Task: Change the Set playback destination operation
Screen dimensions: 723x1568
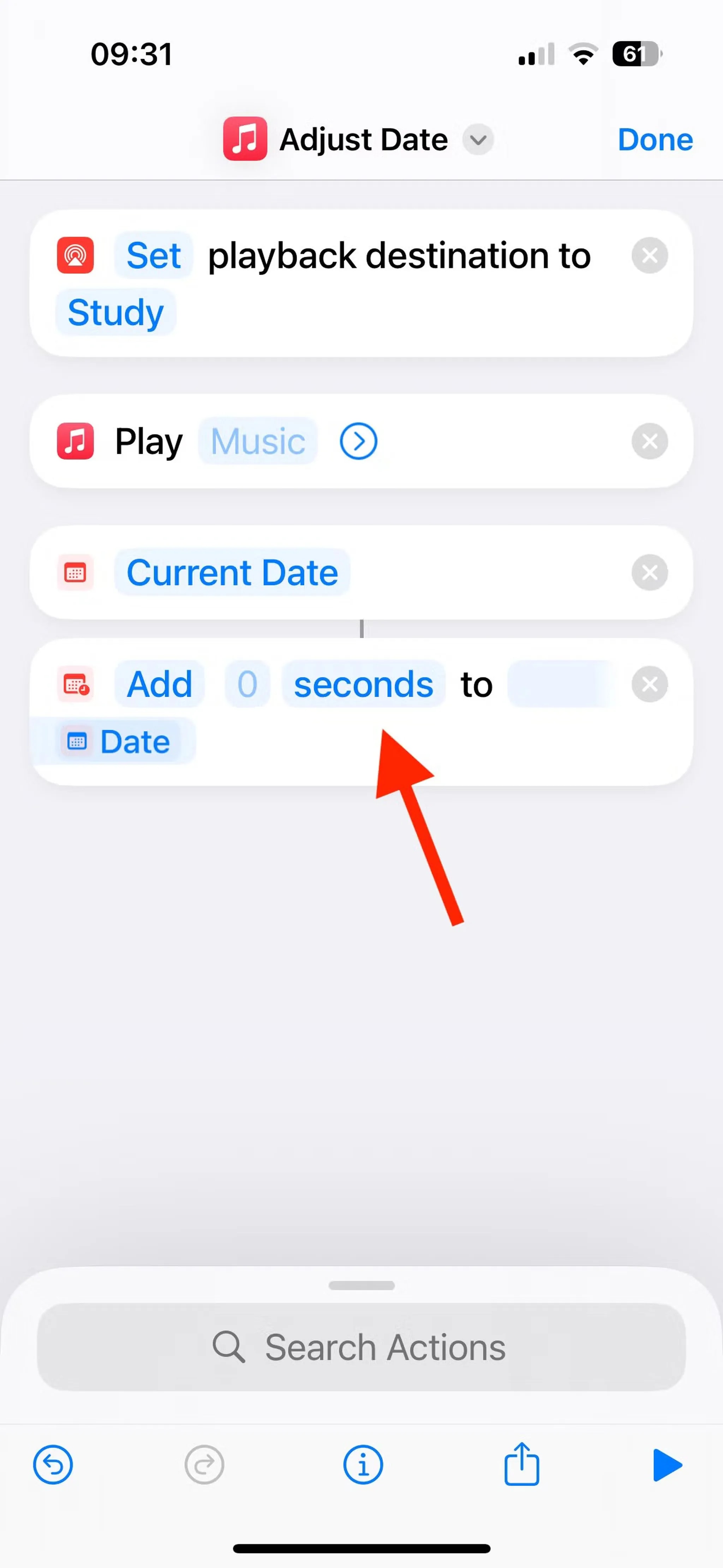Action: (153, 255)
